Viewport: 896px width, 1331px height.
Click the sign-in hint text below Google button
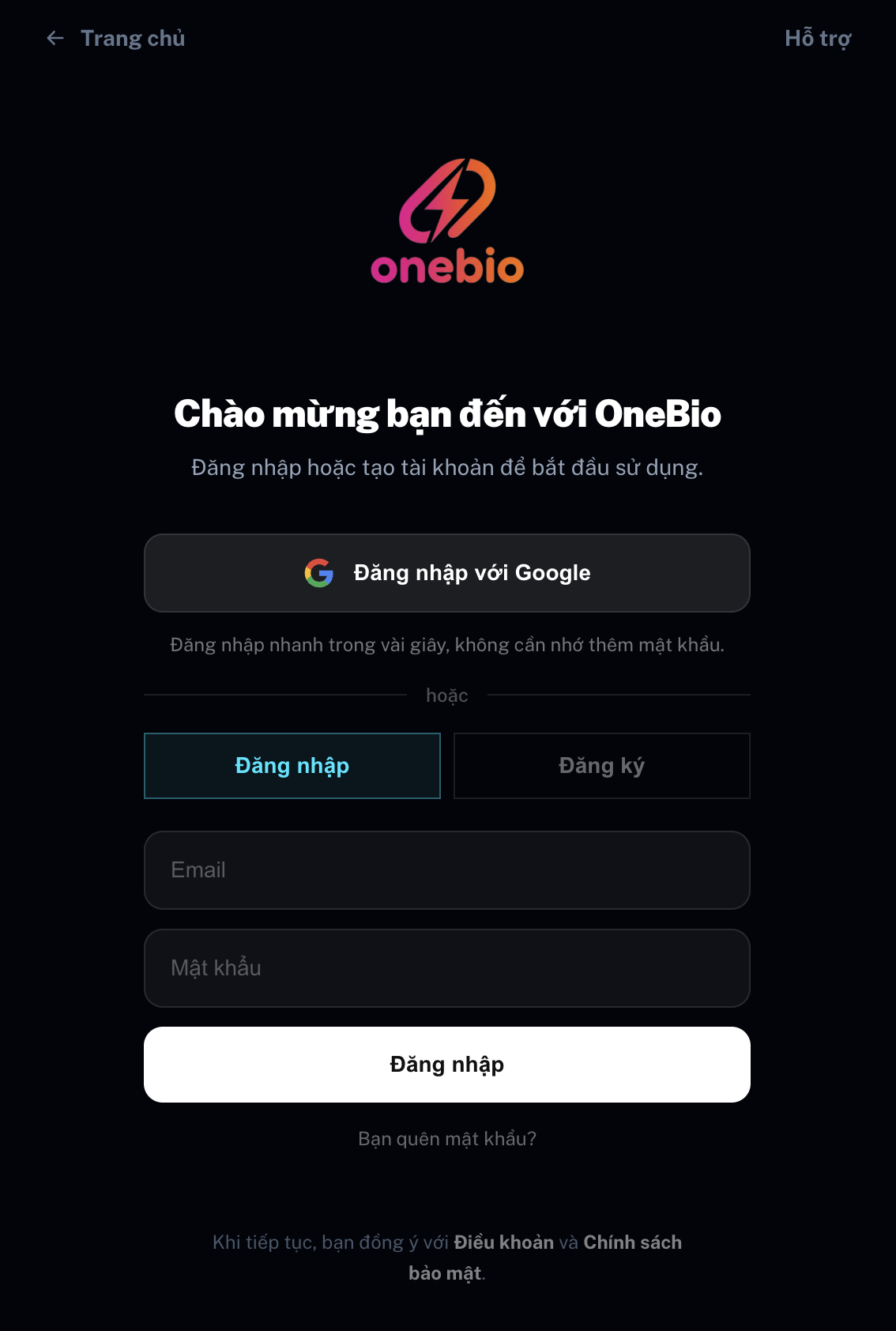pyautogui.click(x=447, y=646)
